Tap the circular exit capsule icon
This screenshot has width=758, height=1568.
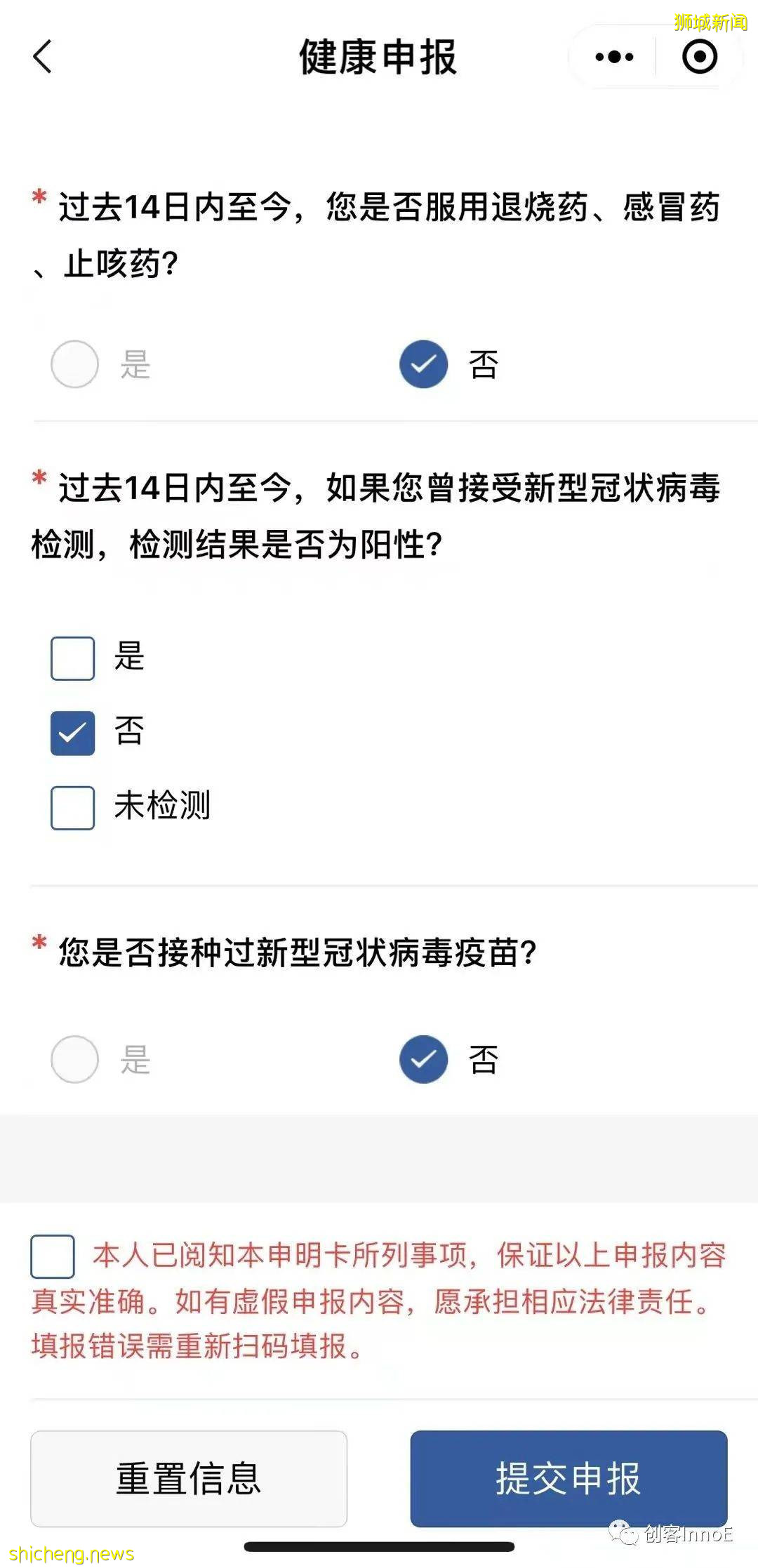pos(700,55)
